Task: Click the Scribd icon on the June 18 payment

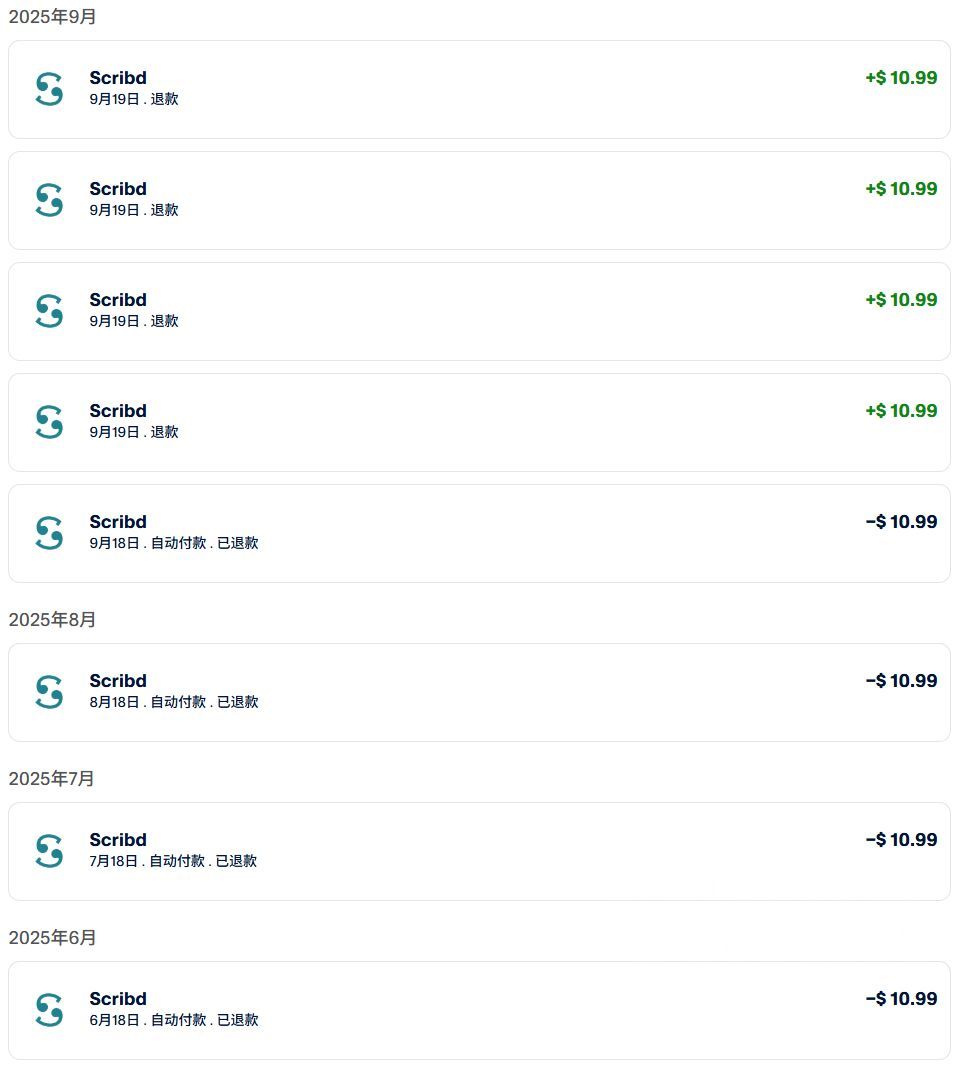Action: 47,1010
